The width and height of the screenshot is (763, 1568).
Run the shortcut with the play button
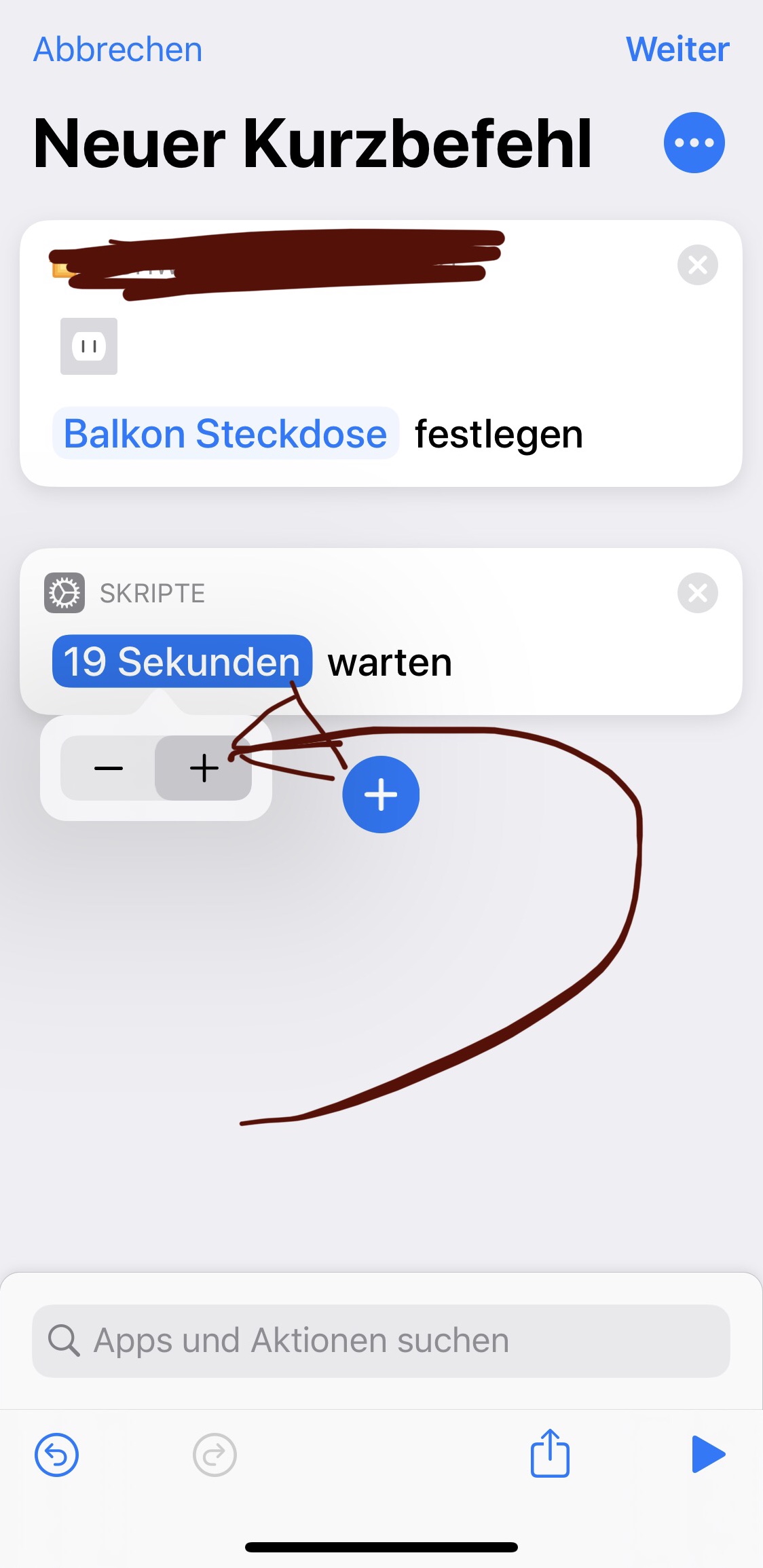click(708, 1454)
